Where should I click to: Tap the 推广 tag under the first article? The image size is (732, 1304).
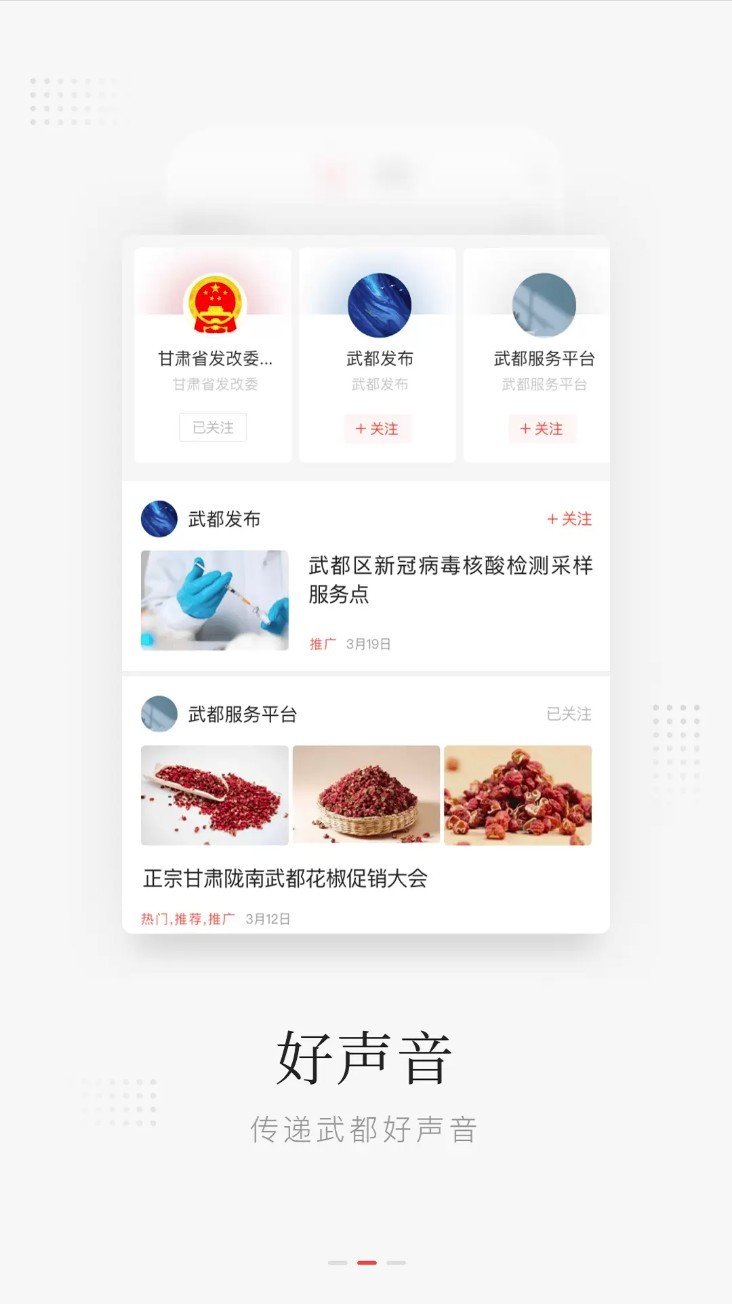pyautogui.click(x=322, y=644)
